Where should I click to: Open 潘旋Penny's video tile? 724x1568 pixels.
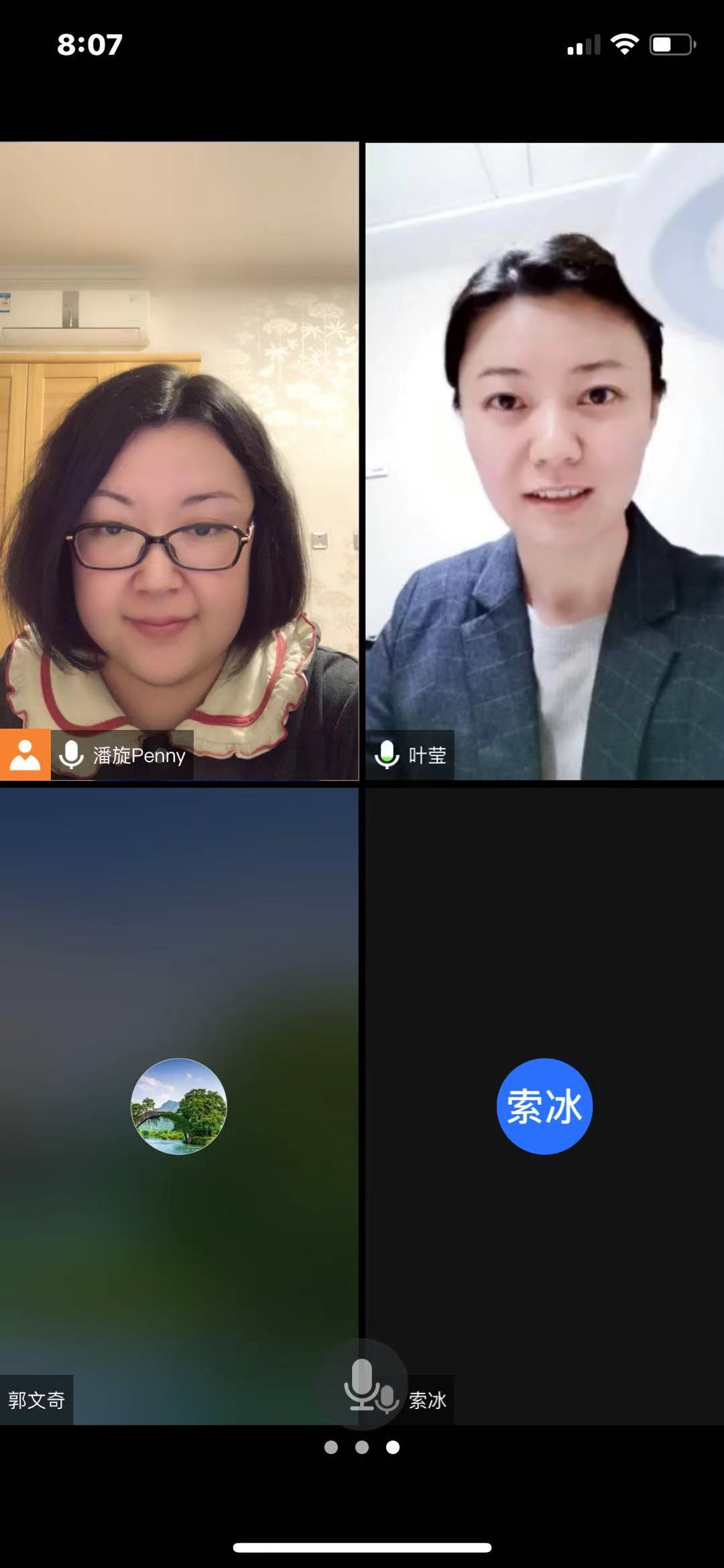(179, 461)
